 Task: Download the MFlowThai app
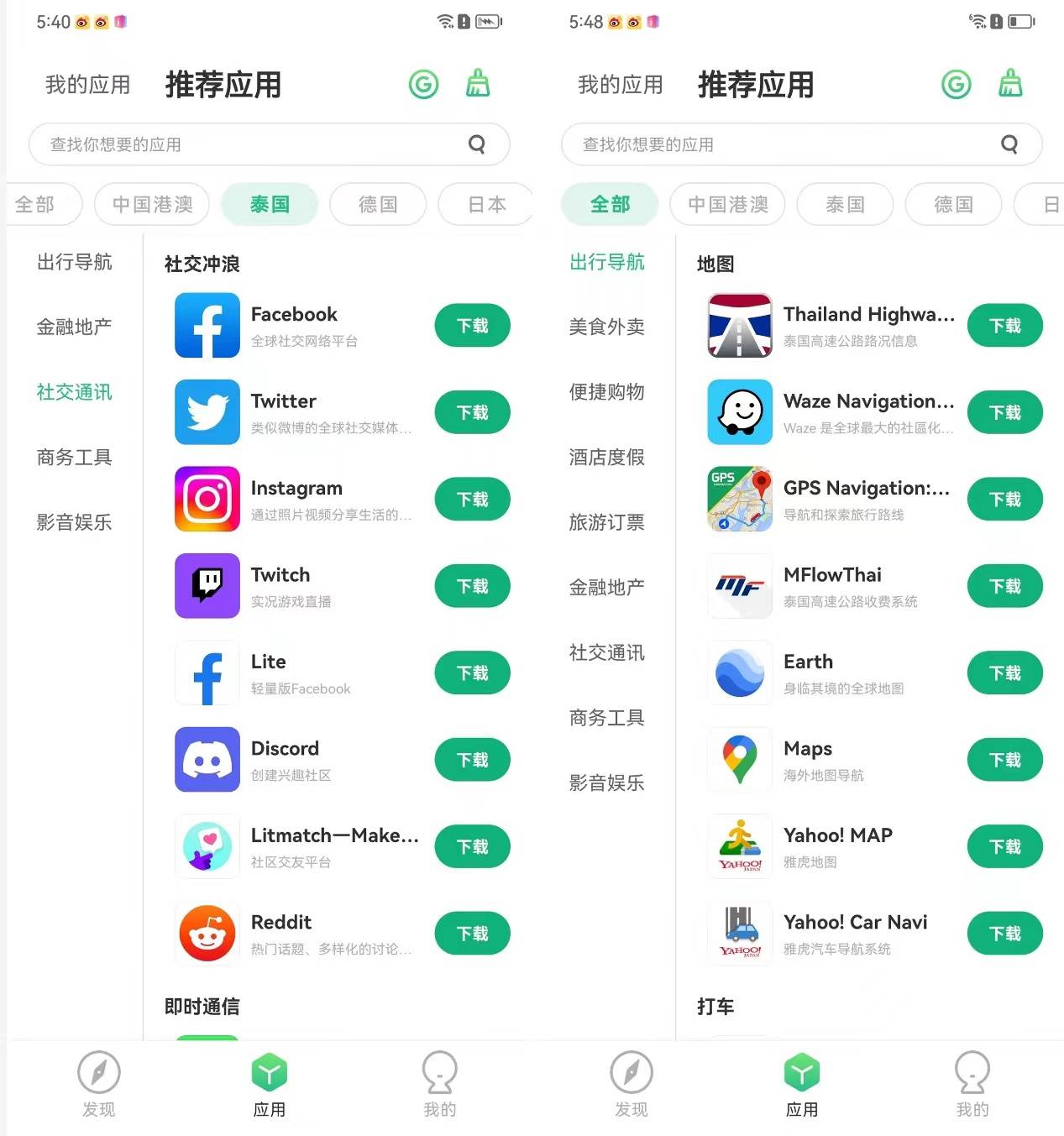coord(1004,586)
